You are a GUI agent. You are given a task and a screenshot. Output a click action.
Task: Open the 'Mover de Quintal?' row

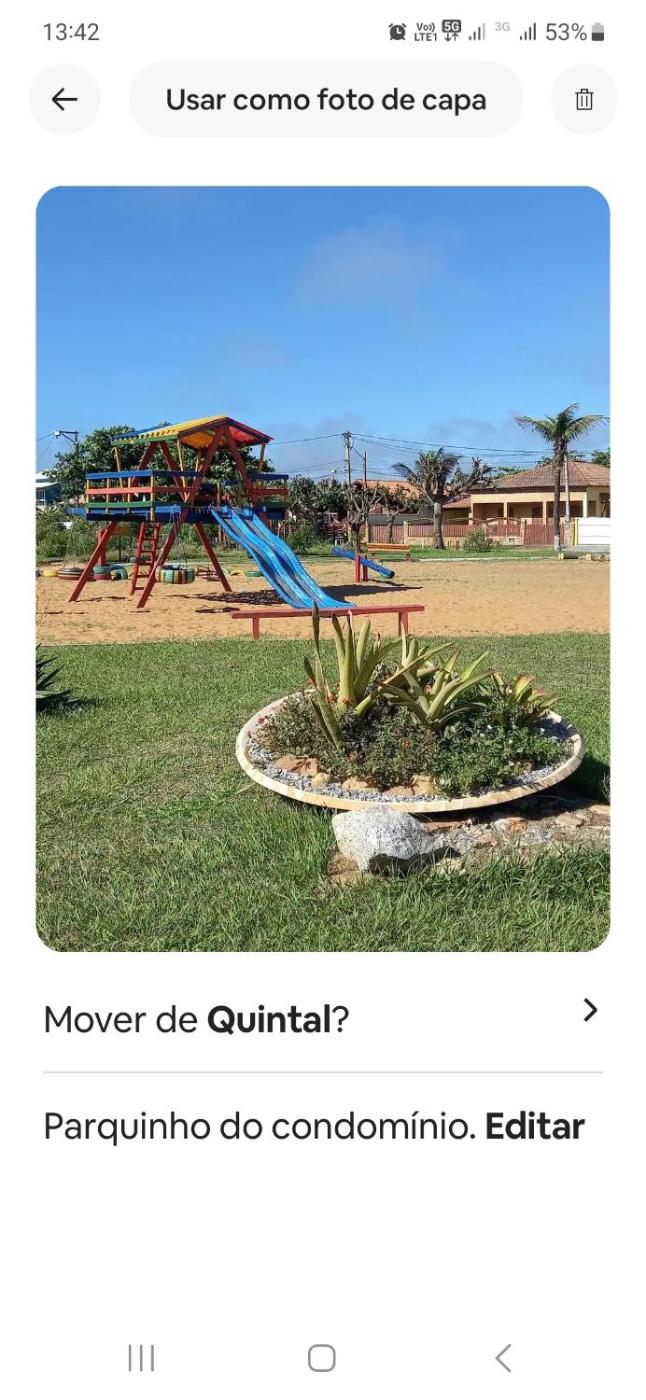click(322, 1019)
